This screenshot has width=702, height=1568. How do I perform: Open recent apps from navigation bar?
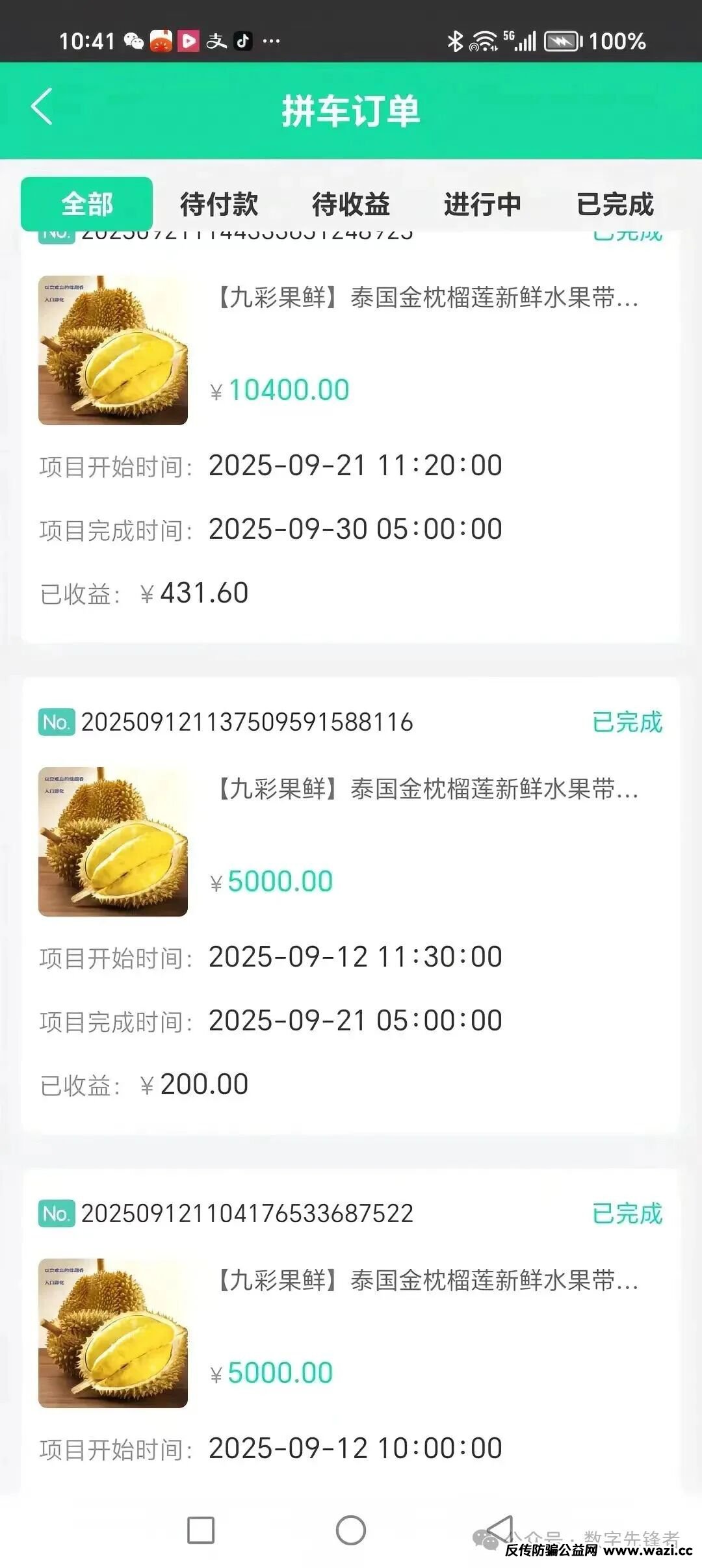coord(201,1530)
